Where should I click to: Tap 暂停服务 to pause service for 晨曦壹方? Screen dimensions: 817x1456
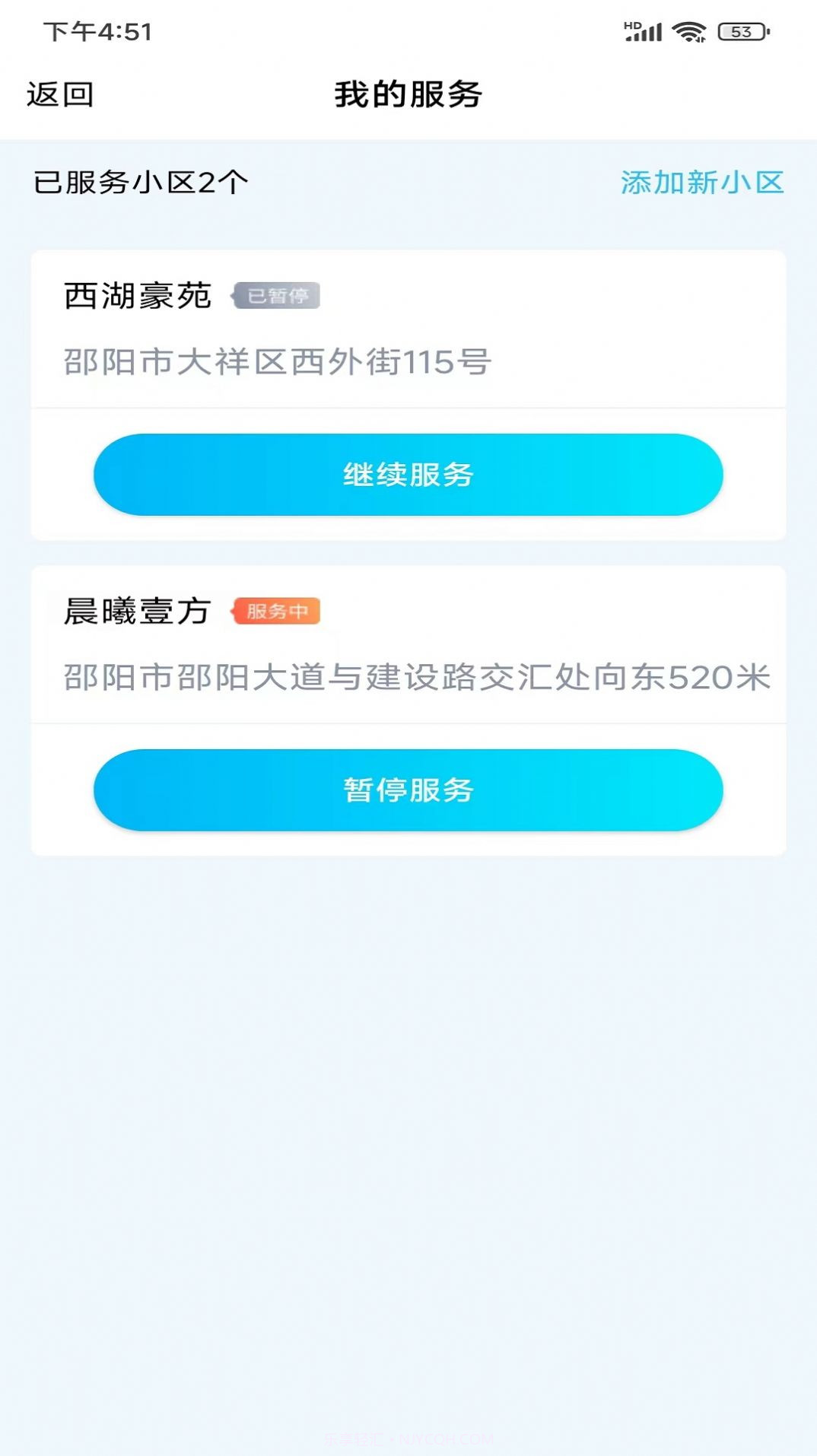pyautogui.click(x=408, y=790)
